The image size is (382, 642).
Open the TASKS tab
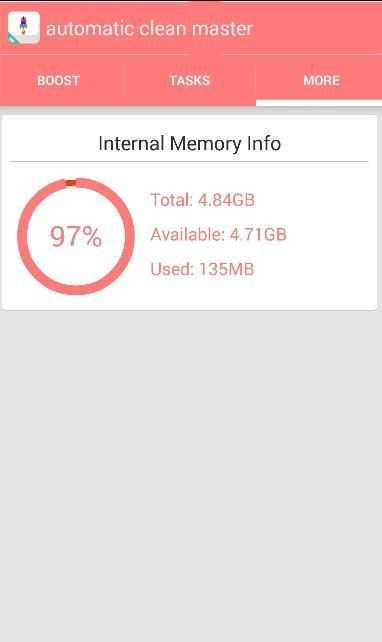(189, 80)
